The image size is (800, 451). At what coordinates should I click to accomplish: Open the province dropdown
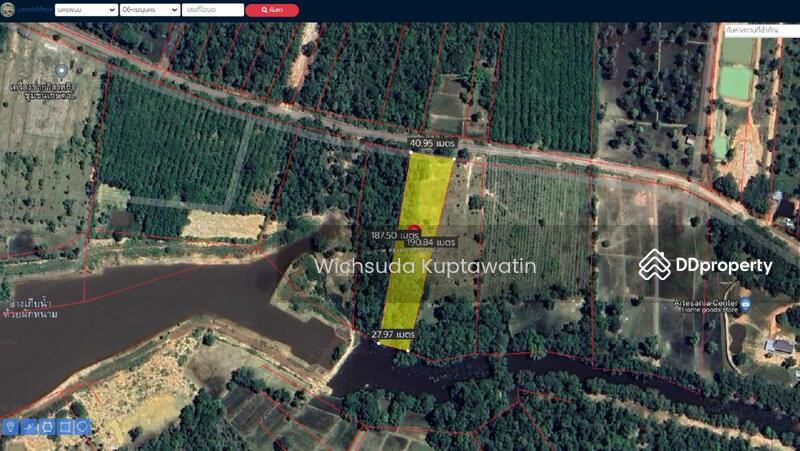tap(86, 10)
